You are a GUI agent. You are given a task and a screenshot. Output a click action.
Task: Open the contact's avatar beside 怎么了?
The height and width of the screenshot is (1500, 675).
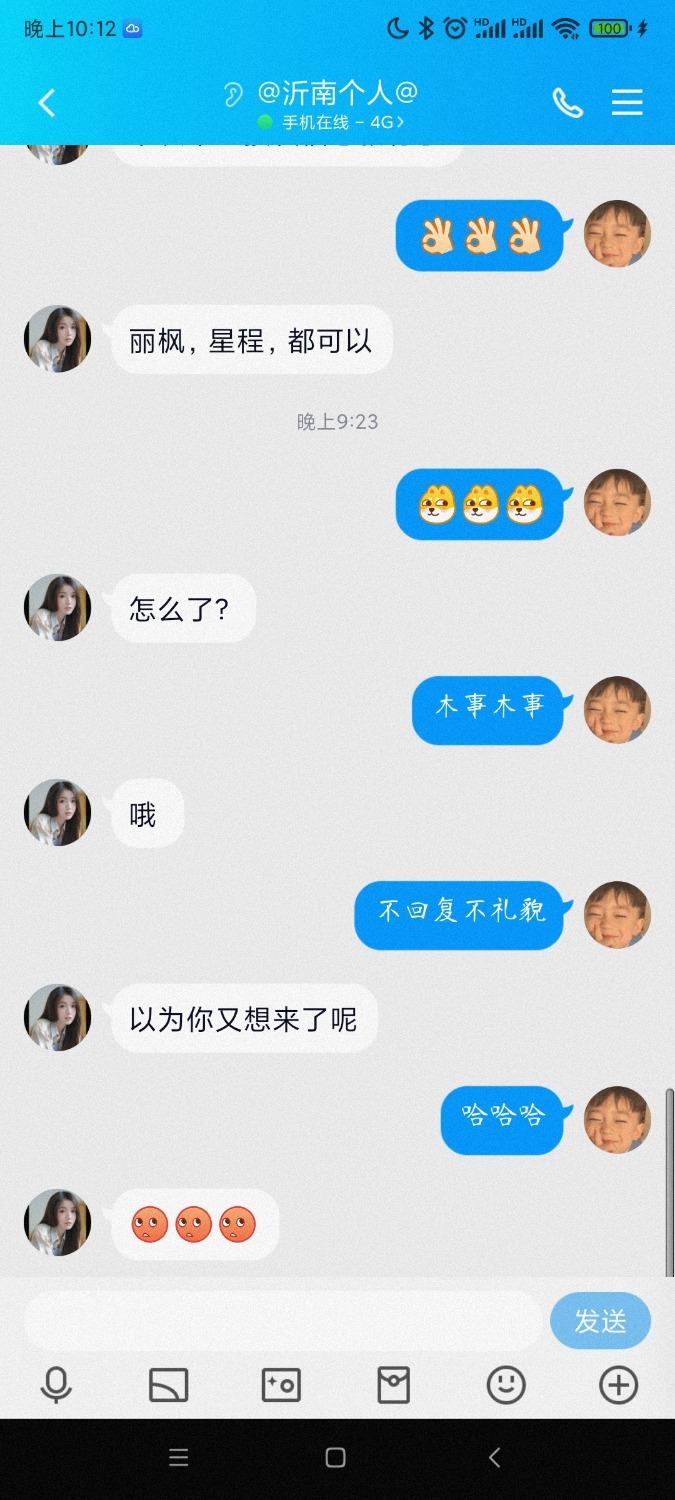click(x=58, y=608)
